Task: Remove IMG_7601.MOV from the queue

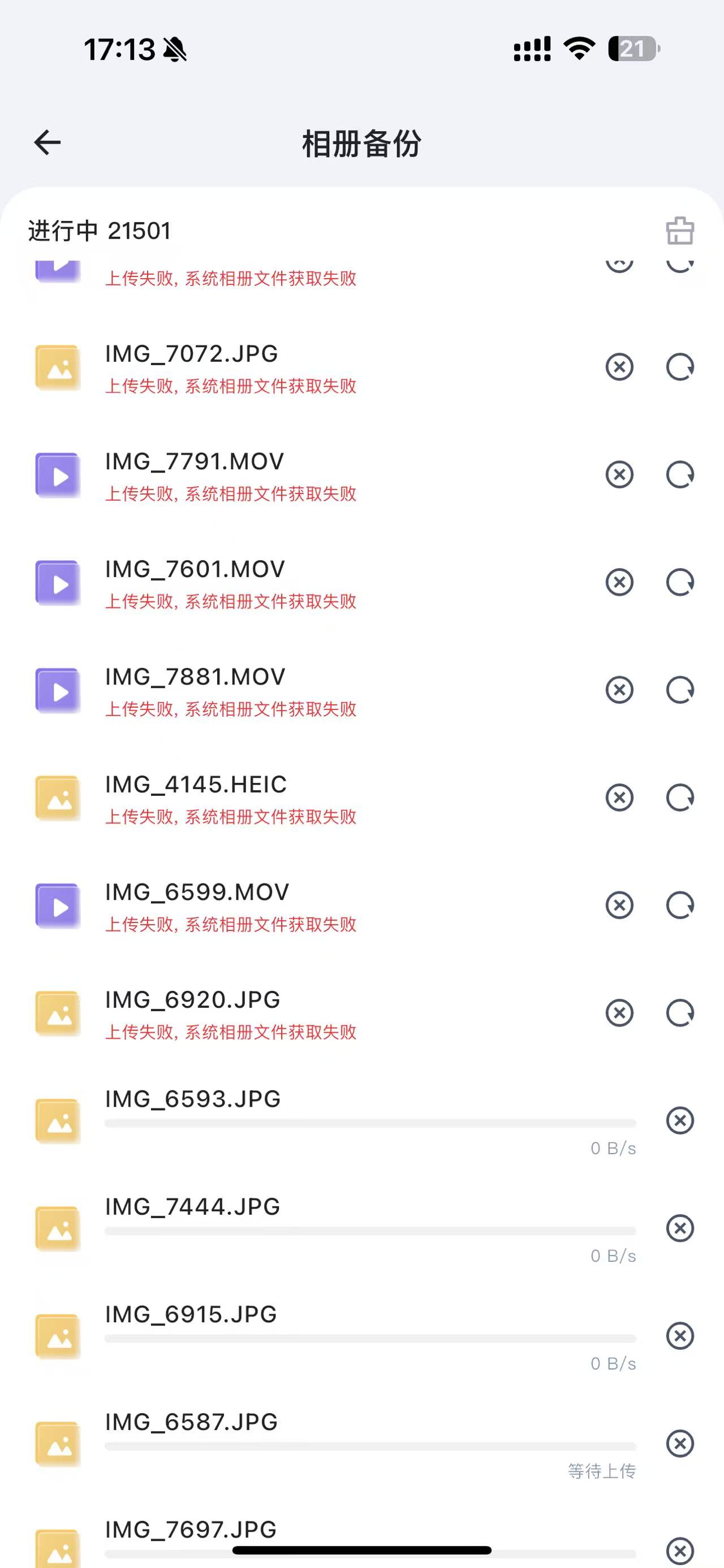Action: (x=619, y=583)
